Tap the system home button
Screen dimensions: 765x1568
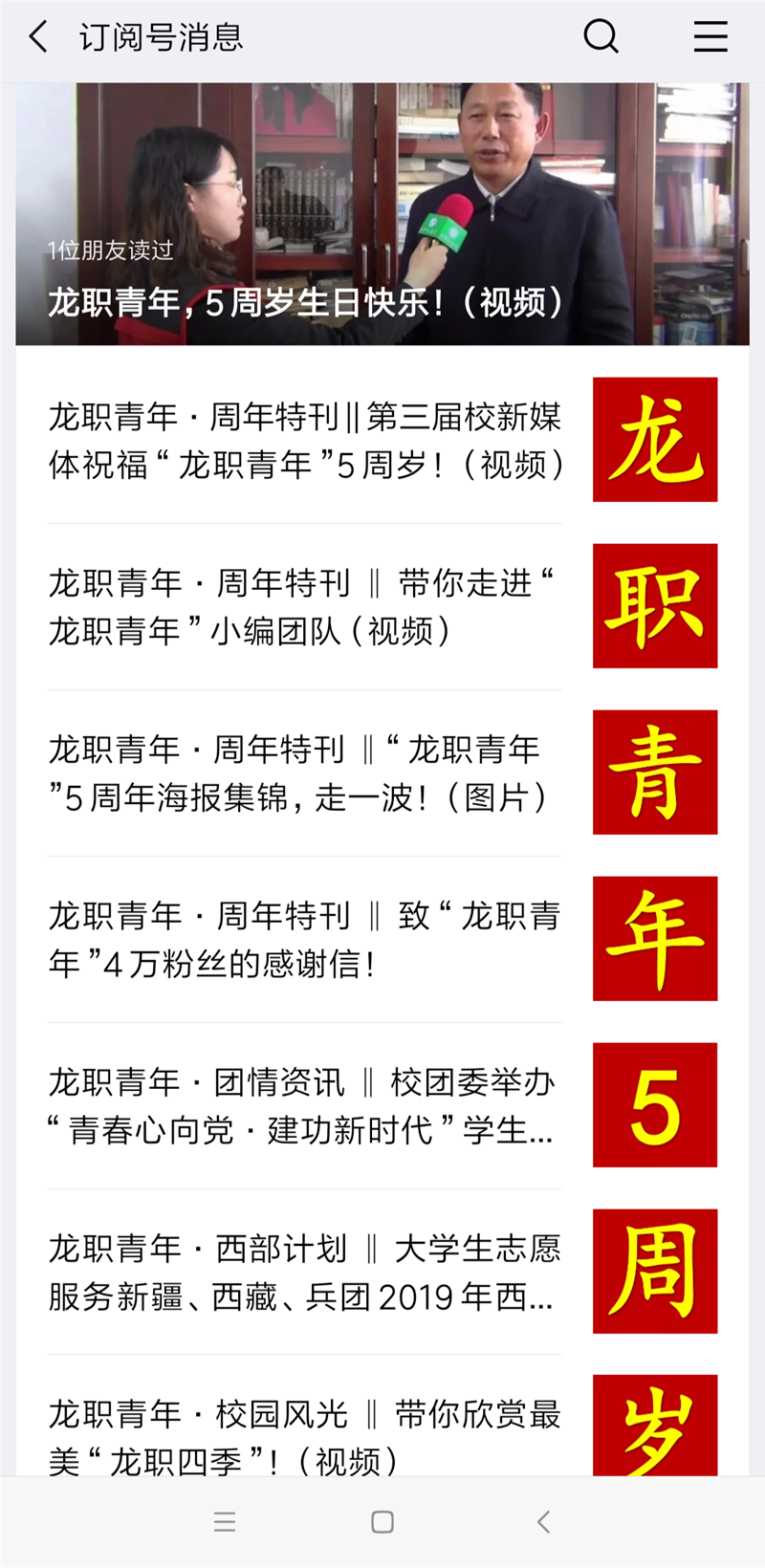(382, 1522)
